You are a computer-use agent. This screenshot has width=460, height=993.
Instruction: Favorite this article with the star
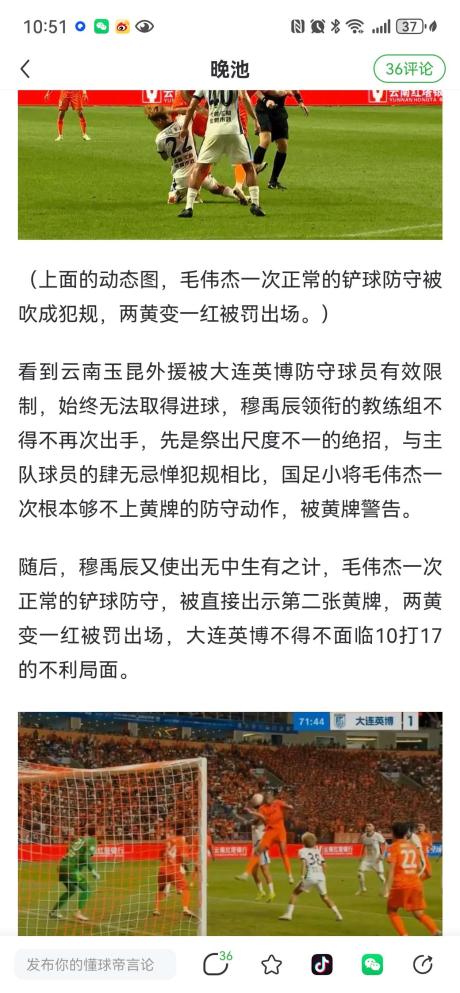pos(271,965)
